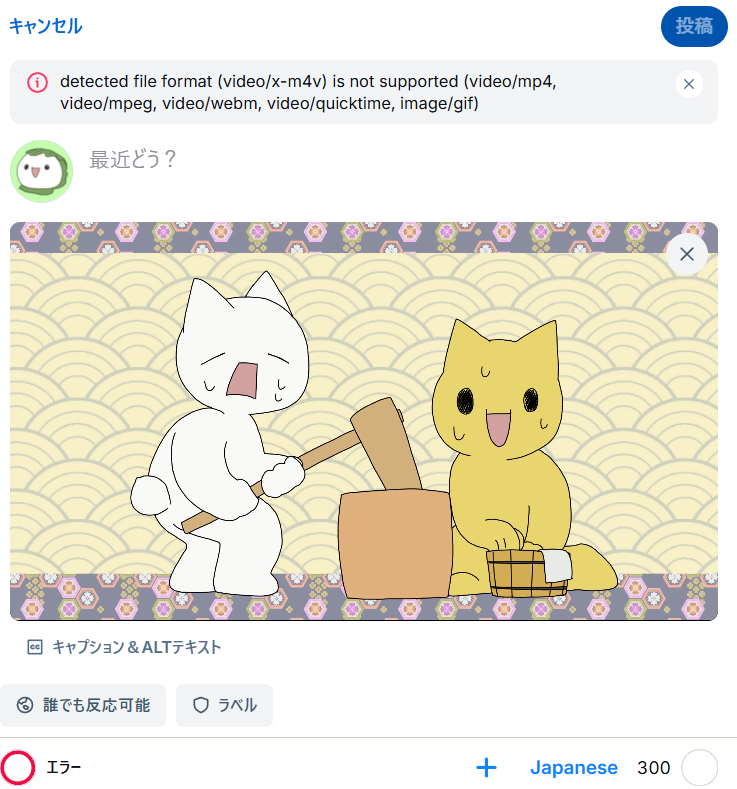Dismiss the unsupported file format error
Image resolution: width=737 pixels, height=789 pixels.
tap(688, 84)
